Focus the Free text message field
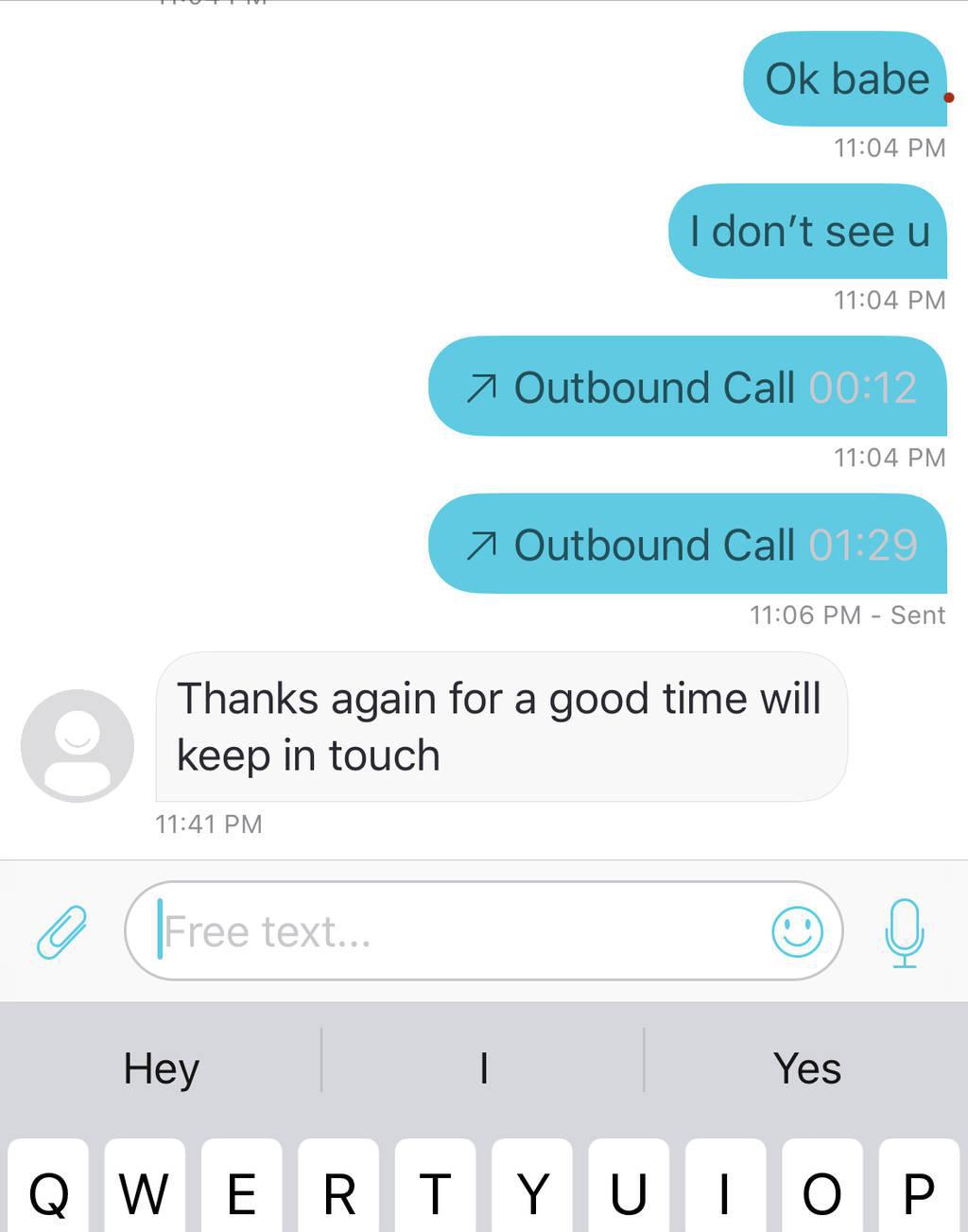Screen dimensions: 968x1232 (454, 931)
